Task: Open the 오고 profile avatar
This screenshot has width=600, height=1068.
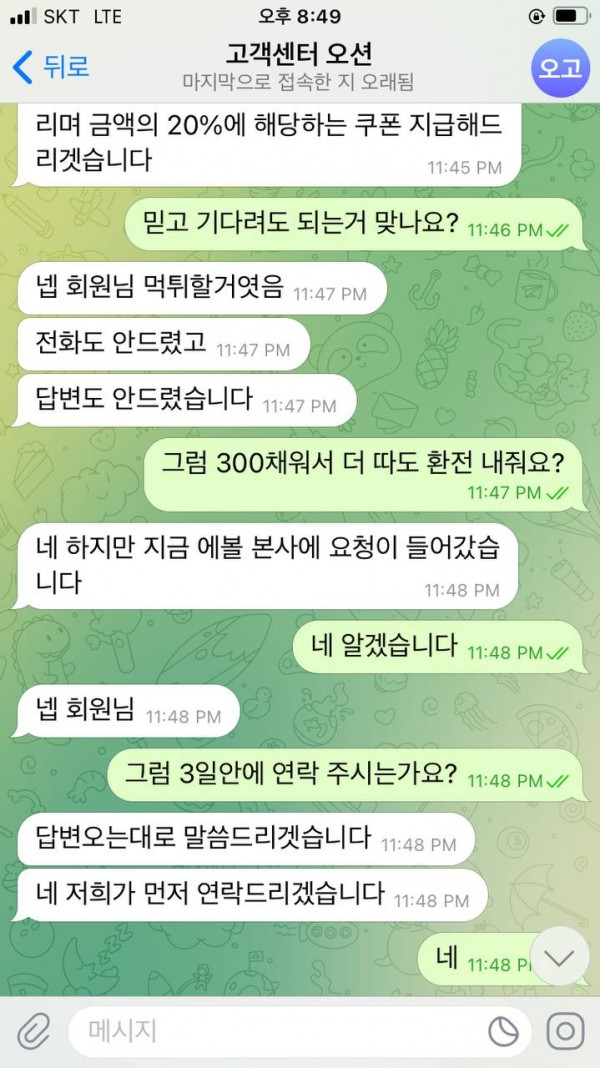Action: [x=560, y=67]
